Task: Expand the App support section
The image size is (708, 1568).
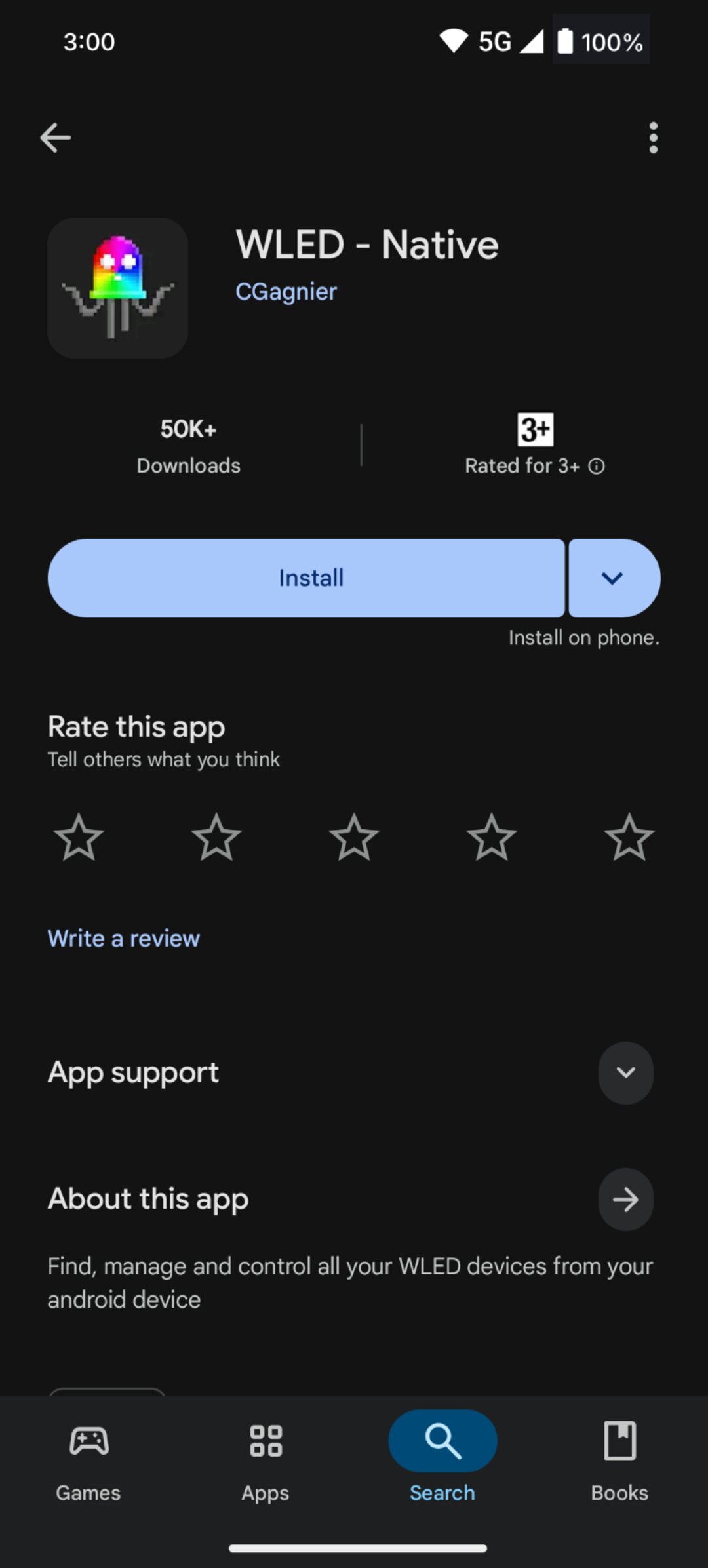Action: [625, 1073]
